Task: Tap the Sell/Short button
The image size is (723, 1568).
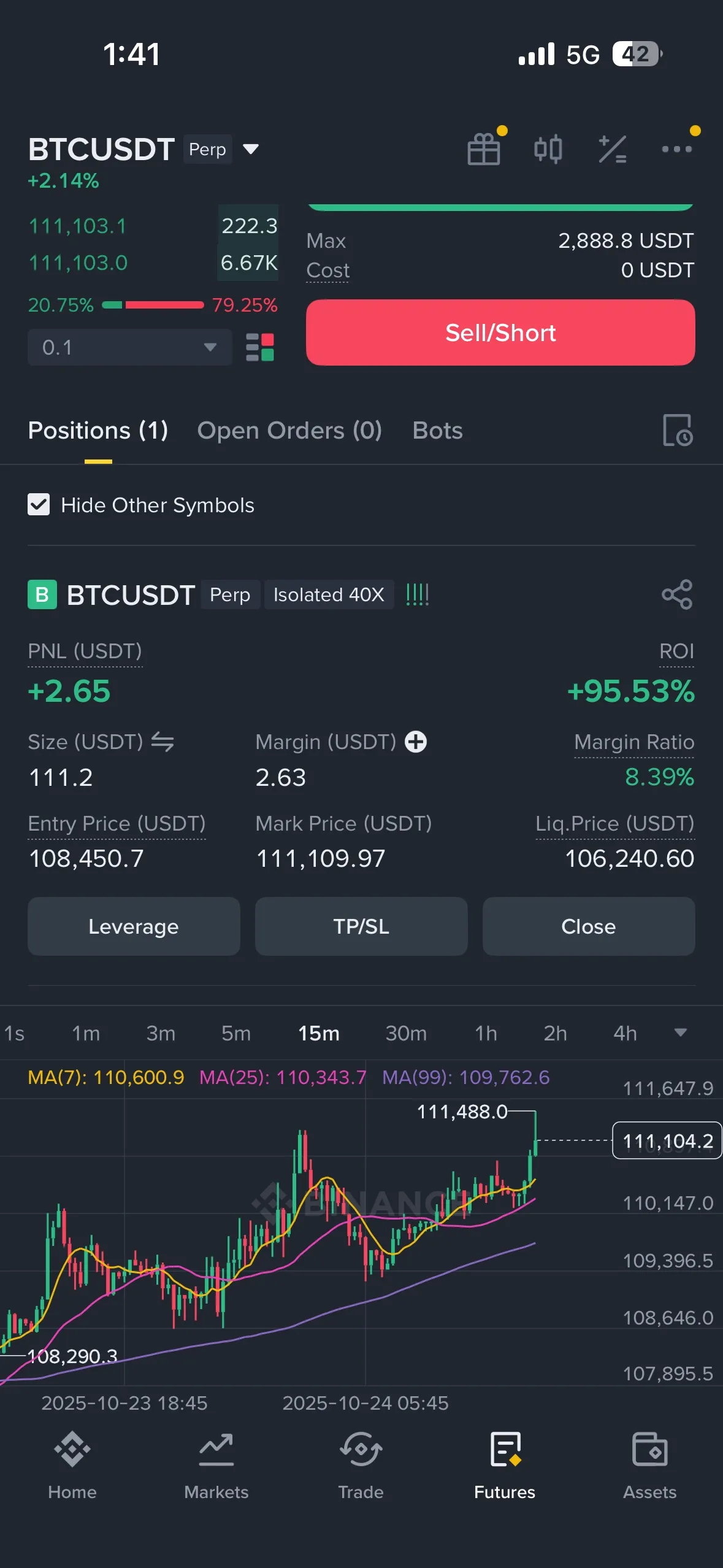Action: click(500, 332)
